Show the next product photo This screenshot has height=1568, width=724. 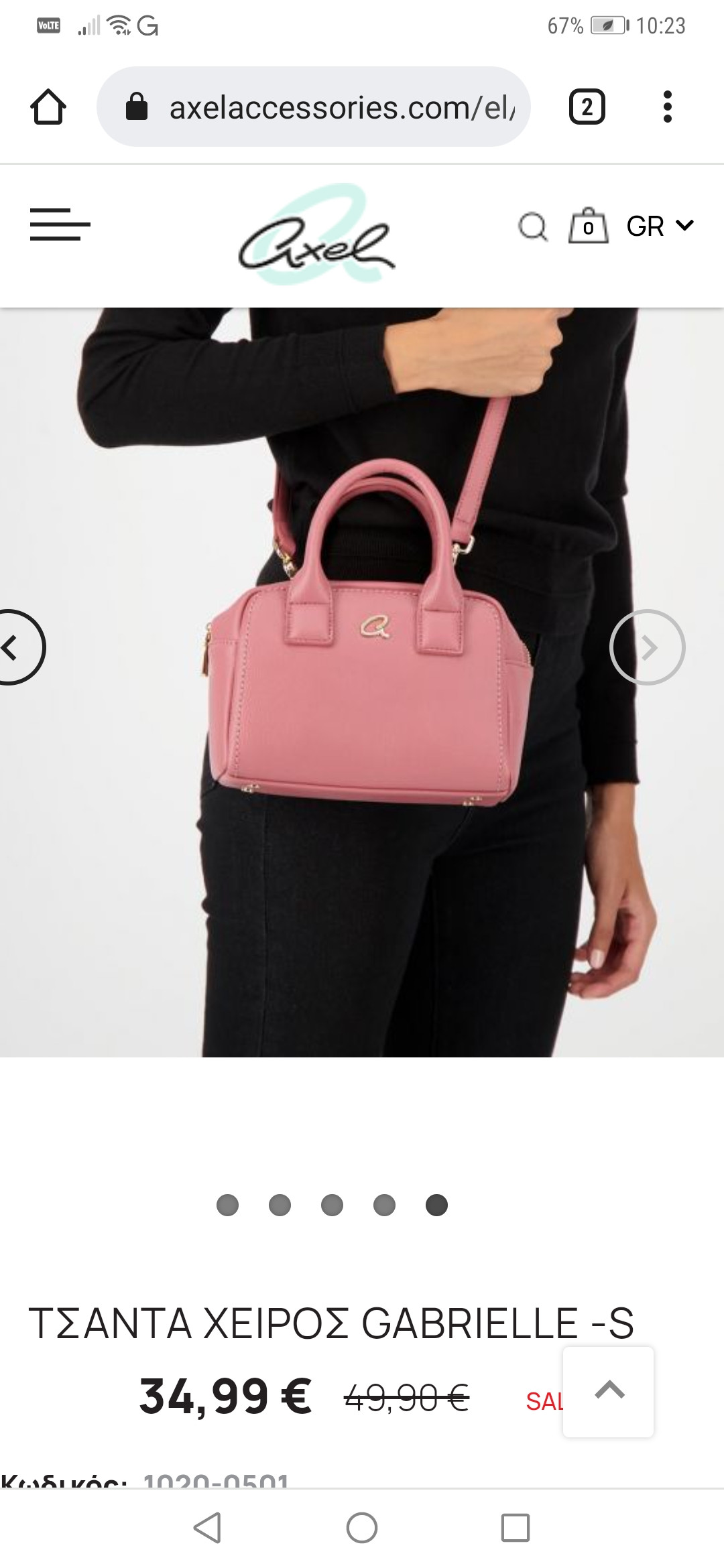coord(647,647)
